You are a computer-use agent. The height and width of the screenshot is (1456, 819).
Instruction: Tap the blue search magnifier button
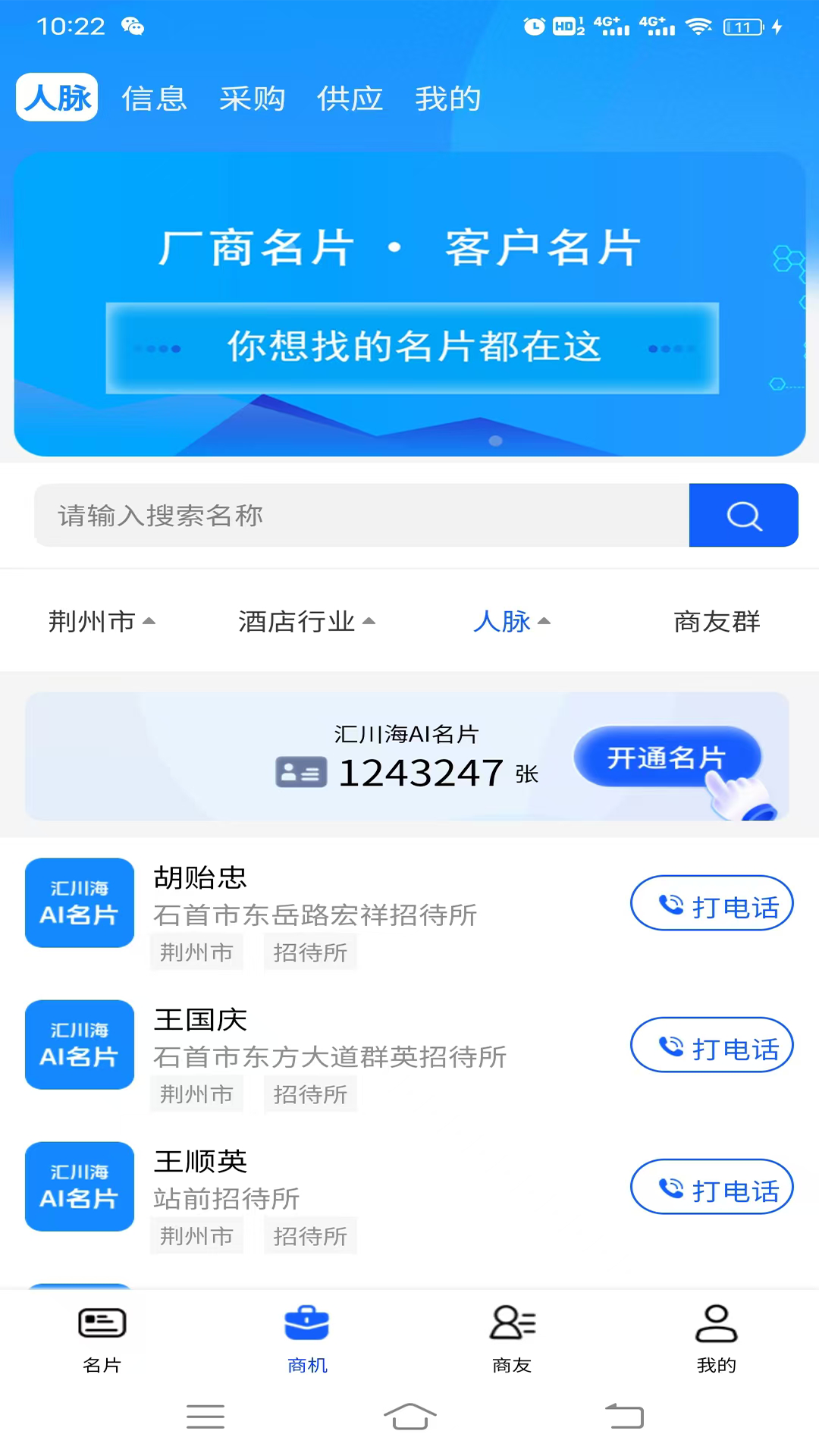(743, 516)
